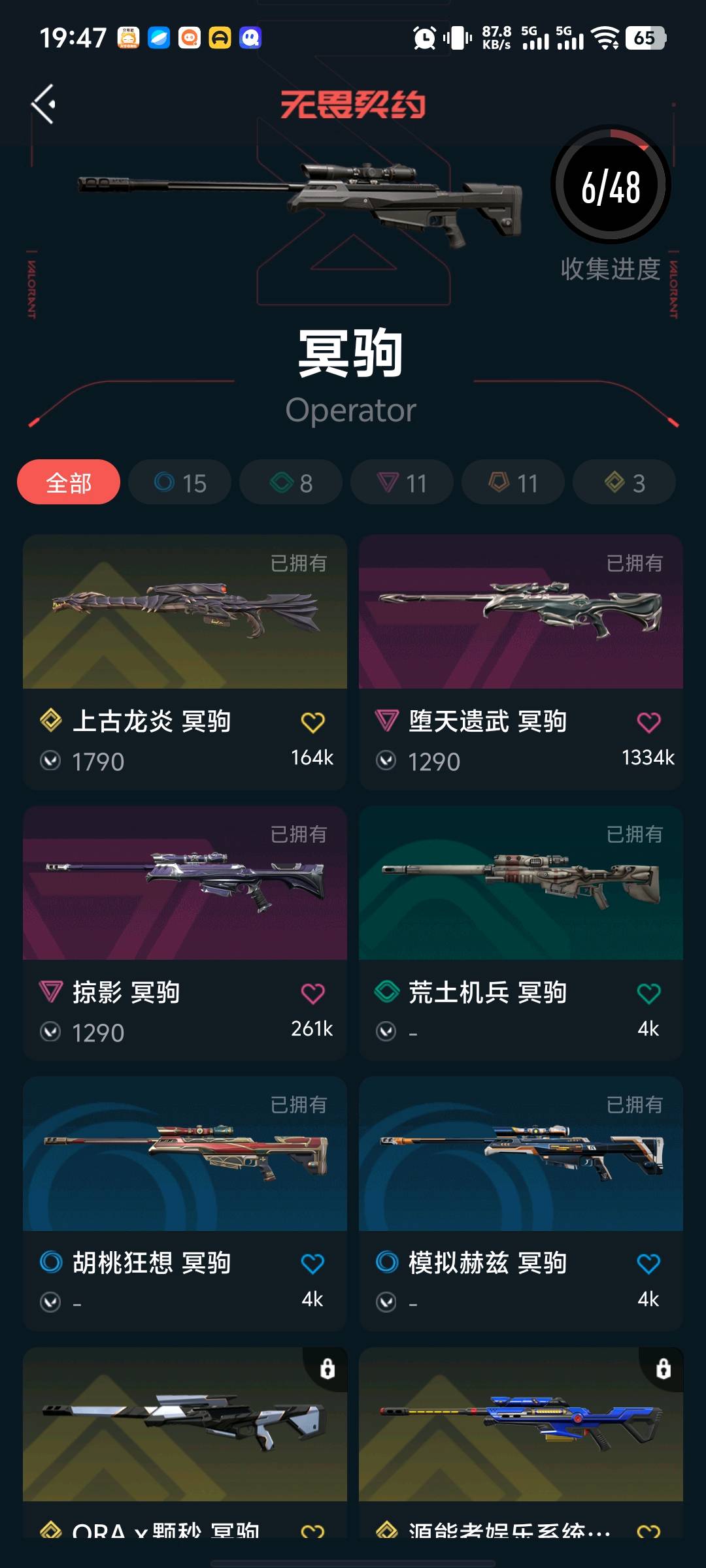Screen dimensions: 706x1568
Task: Filter skins by the orange tier showing 11
Action: point(513,483)
